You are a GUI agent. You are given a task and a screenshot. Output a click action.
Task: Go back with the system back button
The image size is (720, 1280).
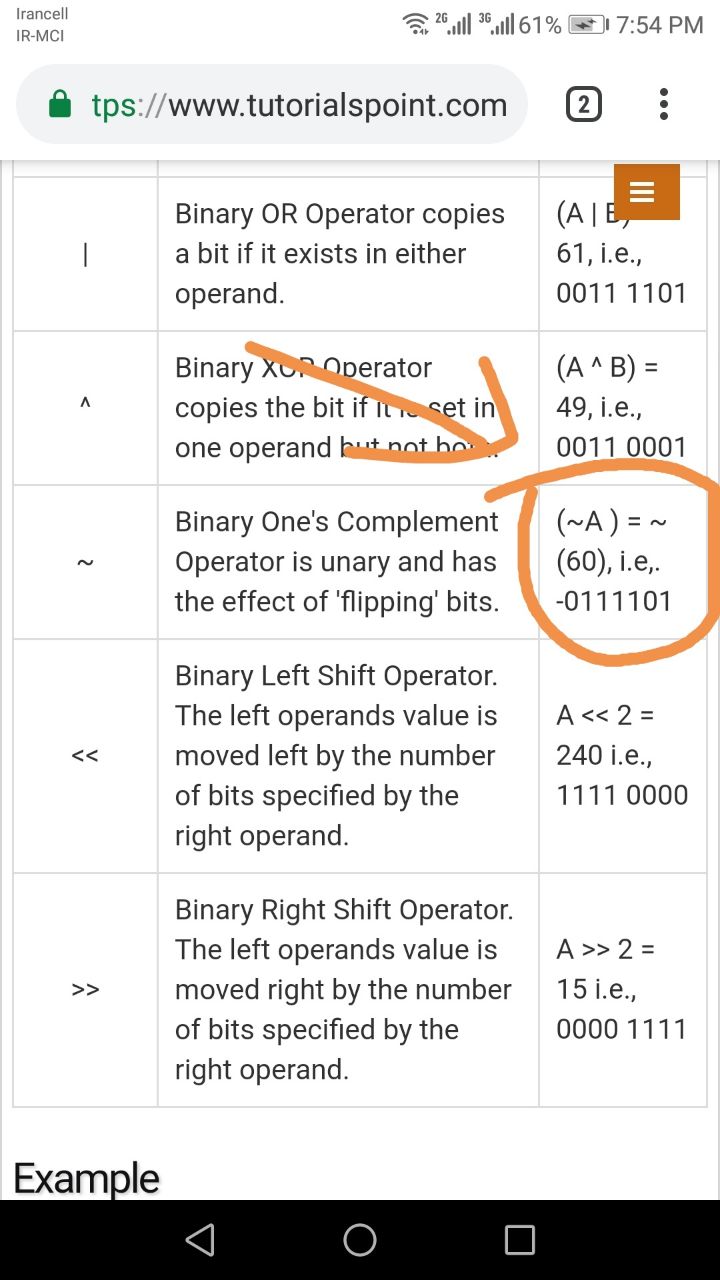click(200, 1240)
